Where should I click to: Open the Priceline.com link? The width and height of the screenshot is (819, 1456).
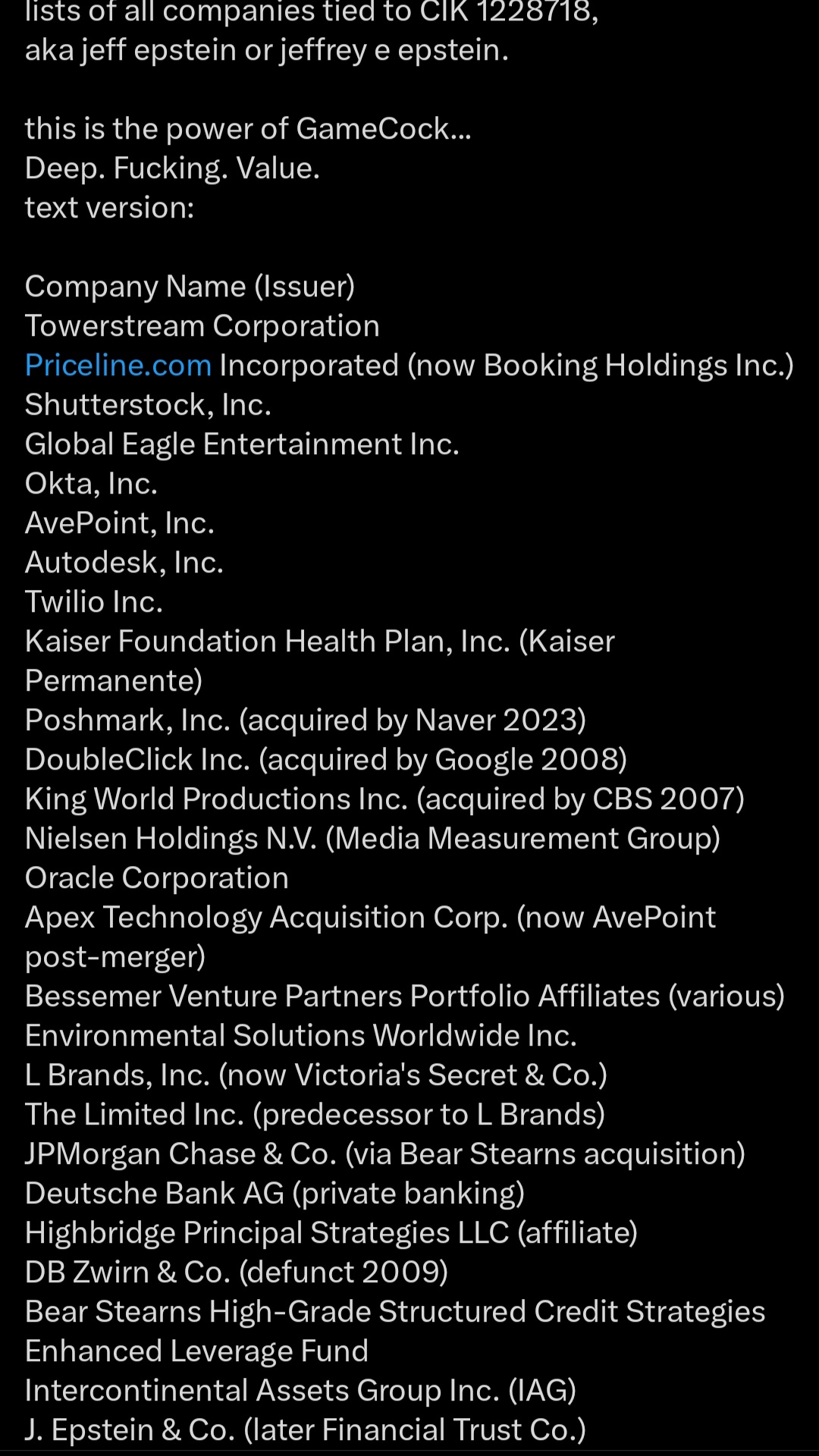(118, 366)
